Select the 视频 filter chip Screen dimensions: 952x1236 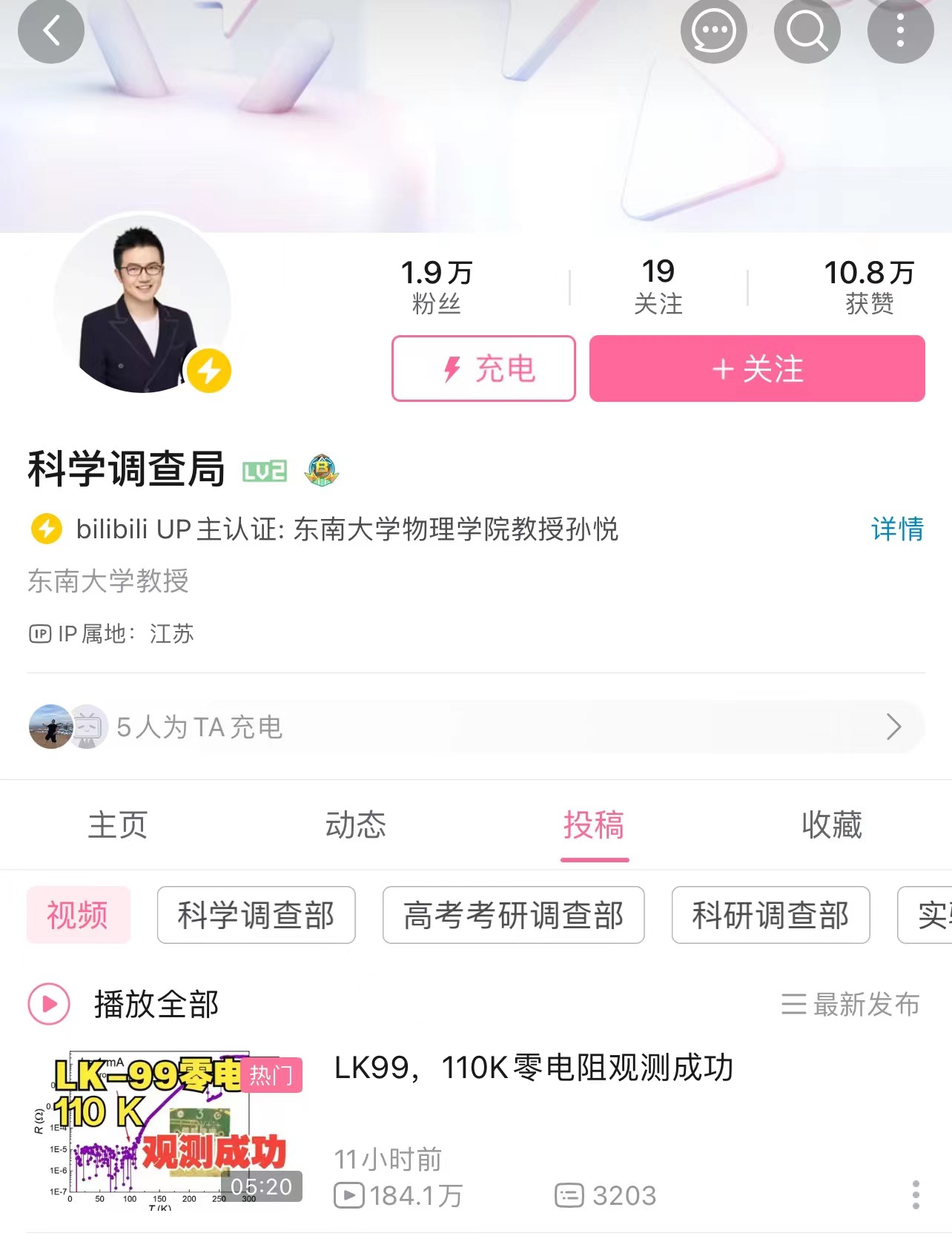pyautogui.click(x=78, y=915)
